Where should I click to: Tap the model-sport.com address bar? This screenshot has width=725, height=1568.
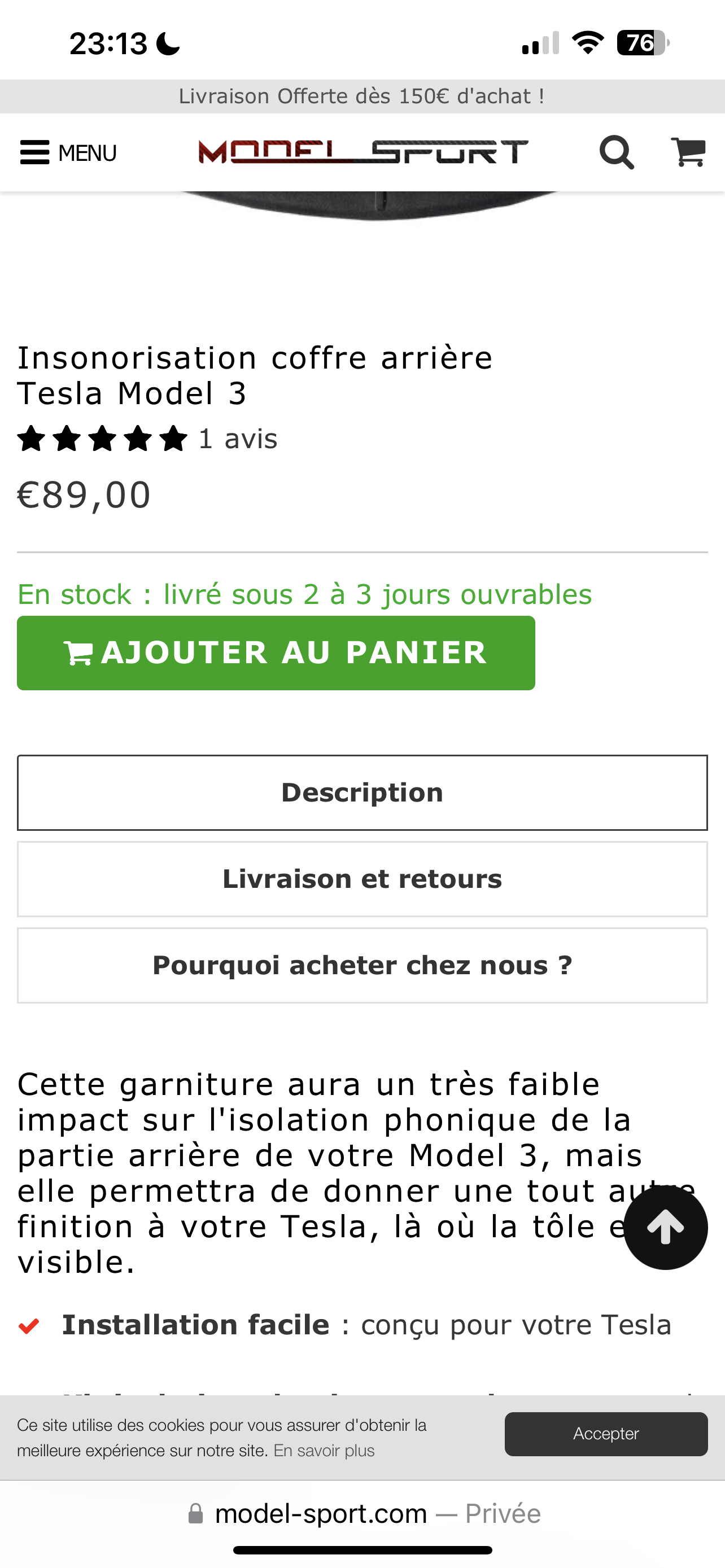[363, 1514]
